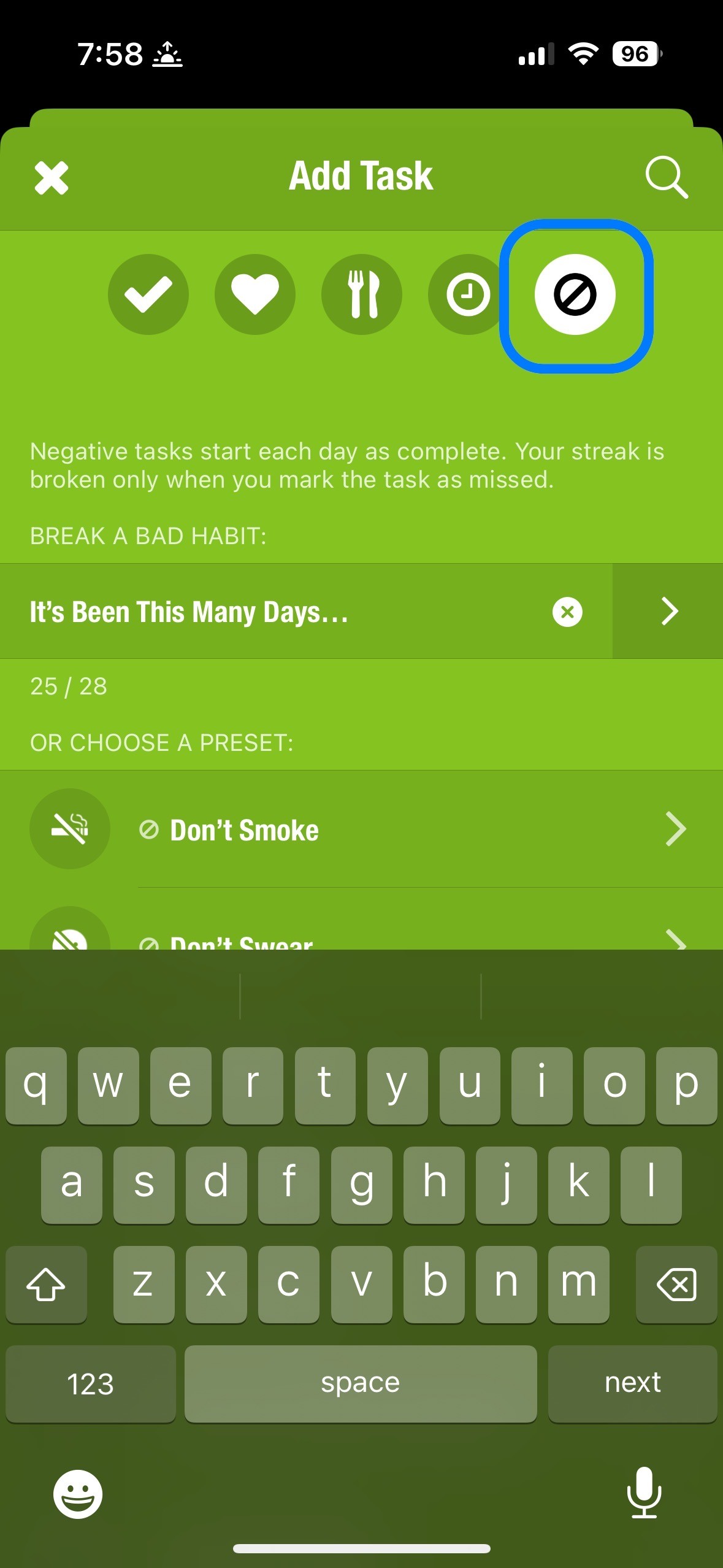This screenshot has height=1568, width=723.
Task: Continue with the arrow beside the name field
Action: [x=668, y=612]
